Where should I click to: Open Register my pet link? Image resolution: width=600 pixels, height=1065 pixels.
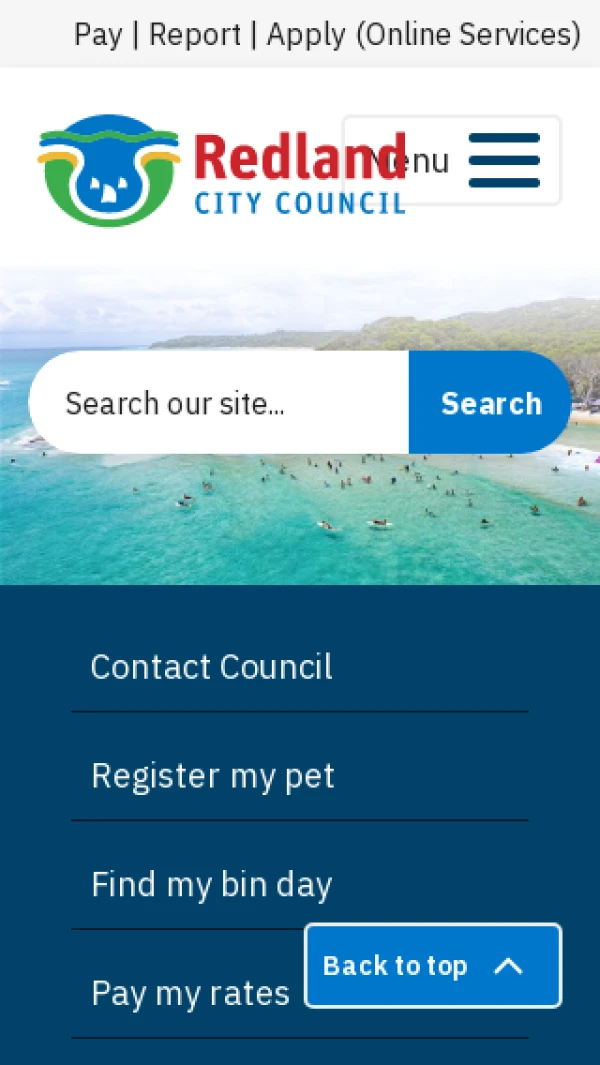pos(212,776)
